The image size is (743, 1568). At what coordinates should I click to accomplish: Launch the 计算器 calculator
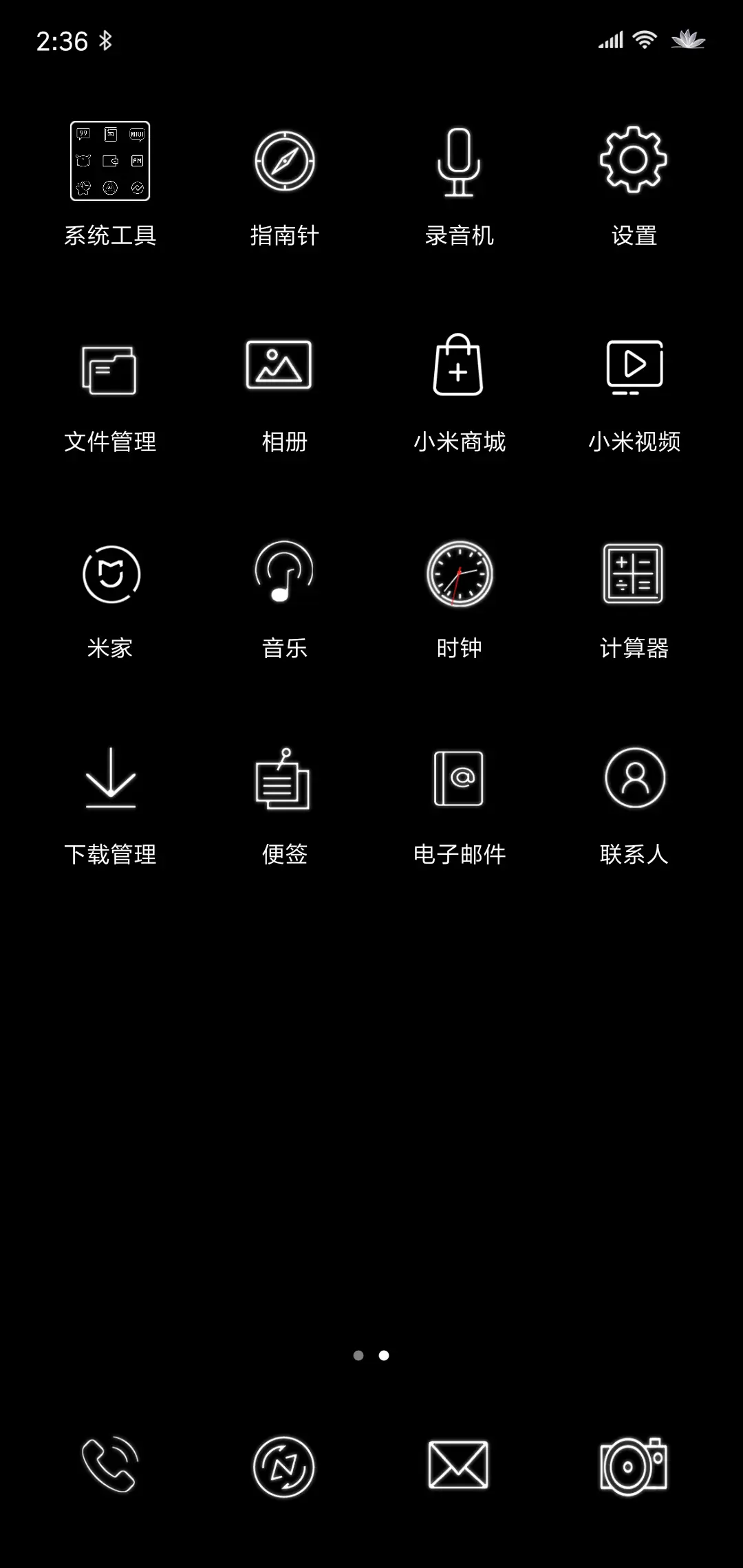[633, 574]
